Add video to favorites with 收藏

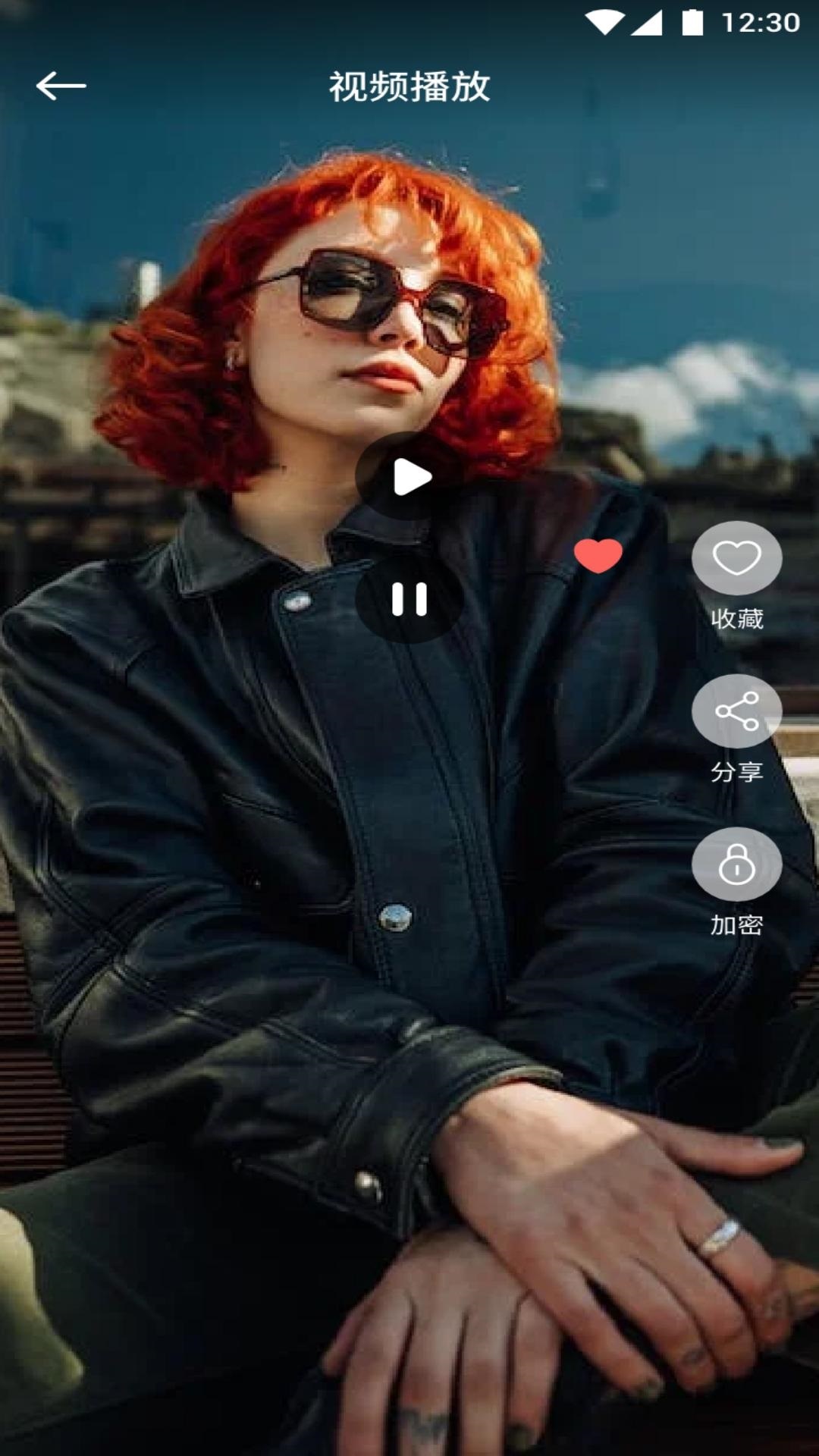pos(736,559)
